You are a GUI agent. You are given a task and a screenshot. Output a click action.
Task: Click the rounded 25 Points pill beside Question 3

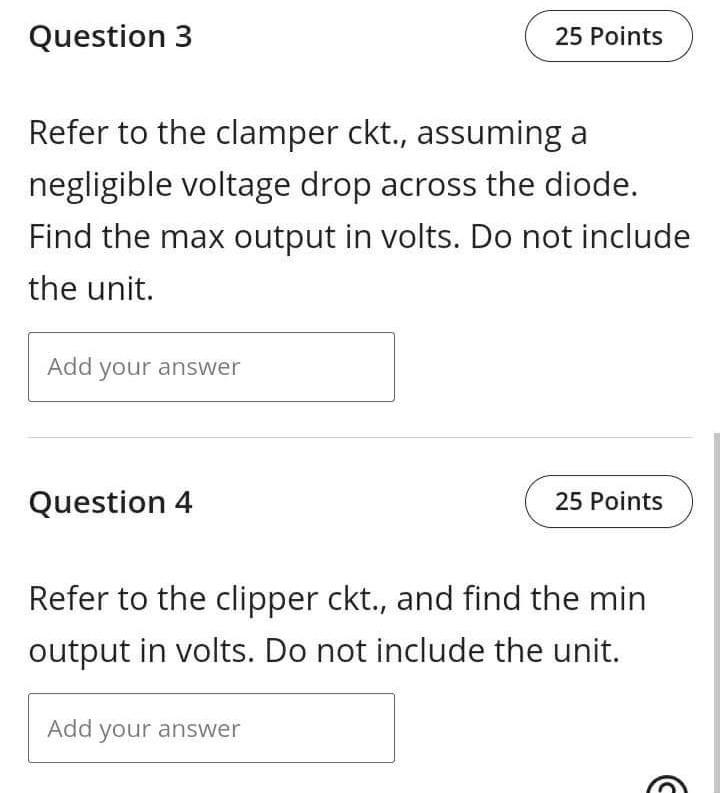click(x=608, y=36)
